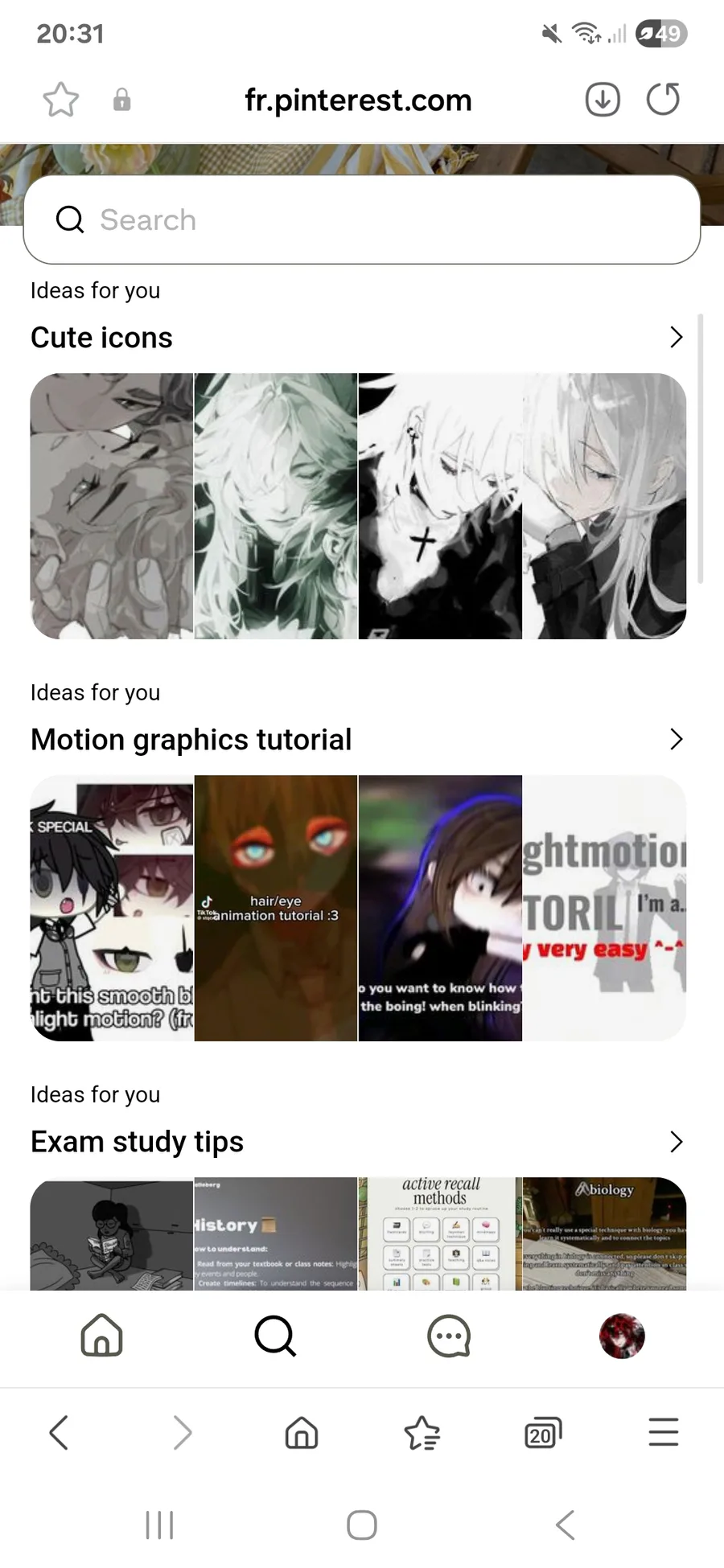Expand the Exam study tips section

(x=676, y=1142)
